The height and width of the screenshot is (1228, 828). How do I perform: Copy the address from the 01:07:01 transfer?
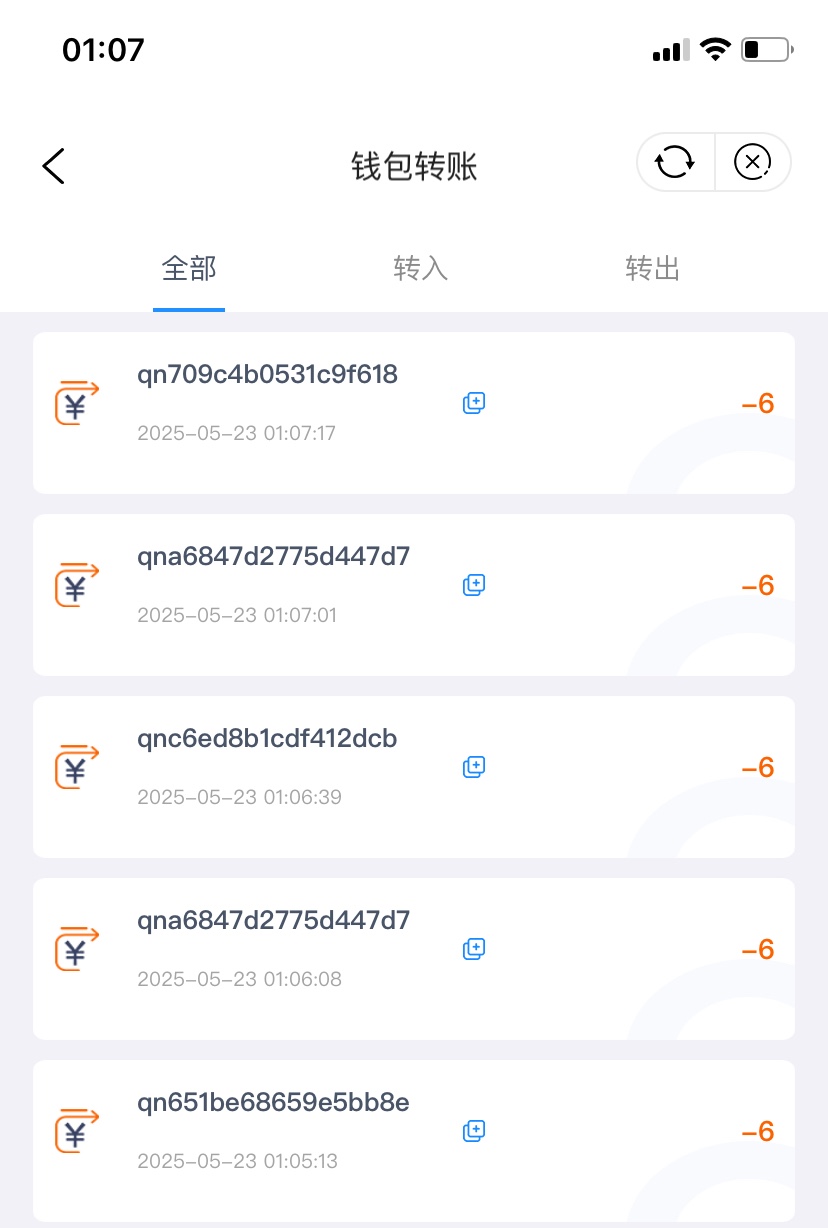click(x=474, y=585)
